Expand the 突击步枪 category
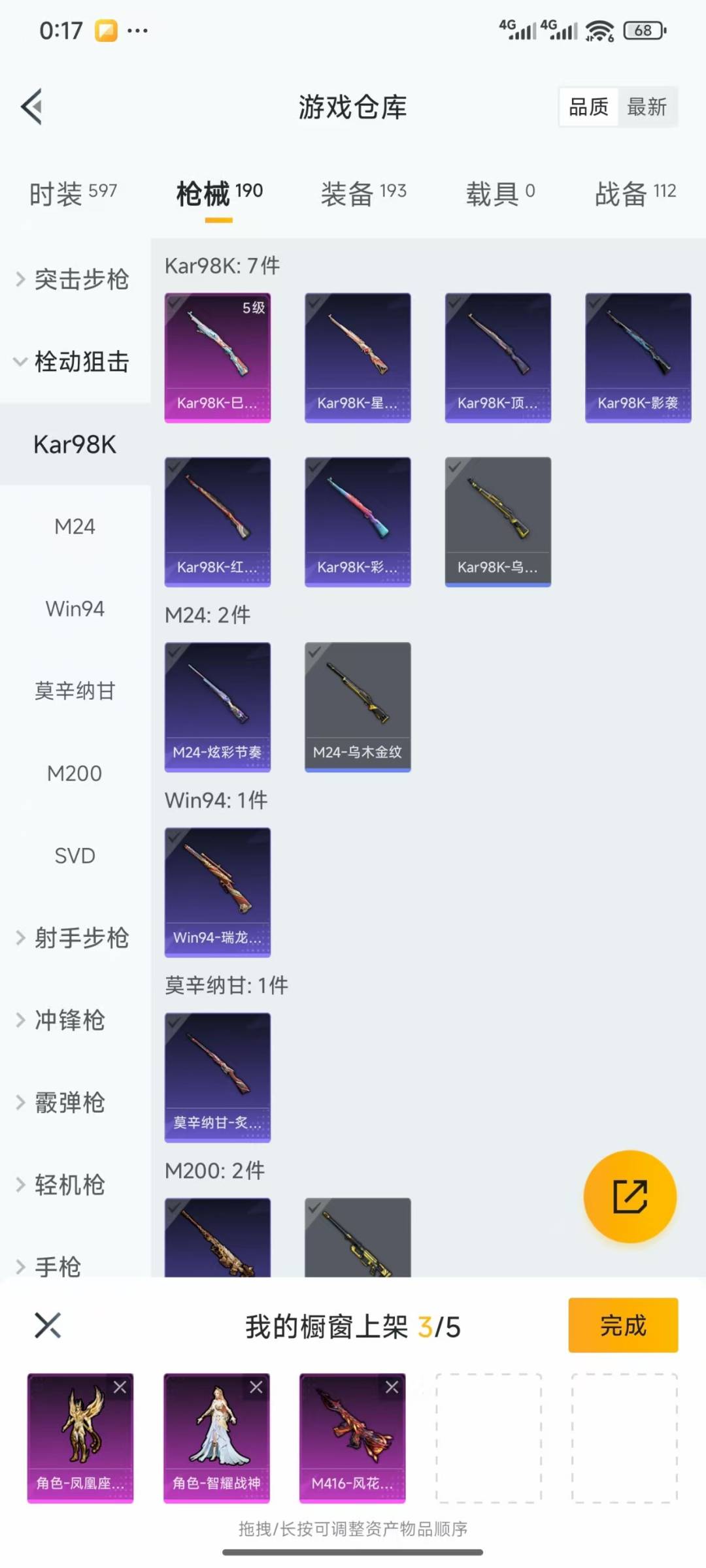706x1568 pixels. click(75, 280)
